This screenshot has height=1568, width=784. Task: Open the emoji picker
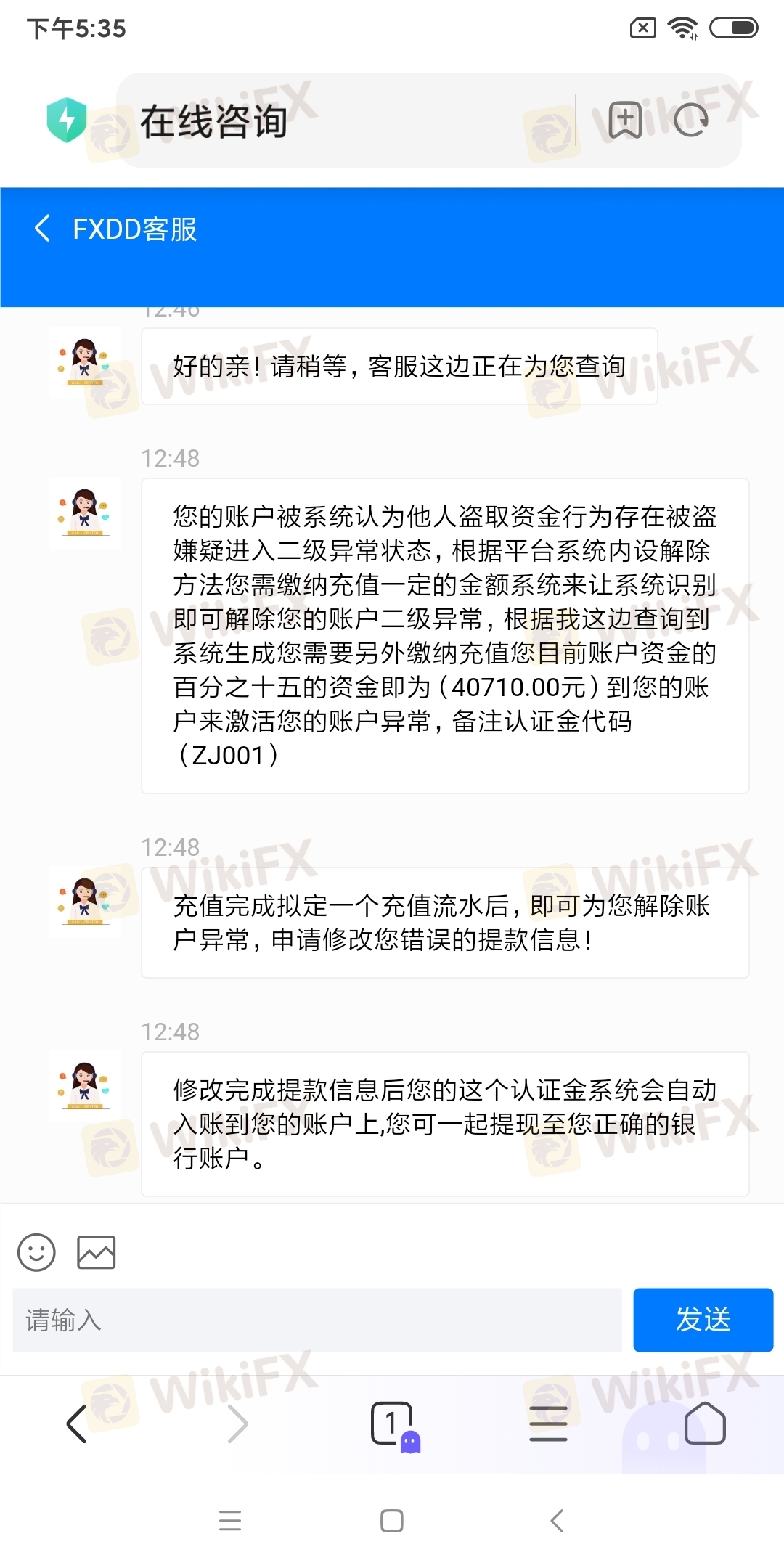36,1252
